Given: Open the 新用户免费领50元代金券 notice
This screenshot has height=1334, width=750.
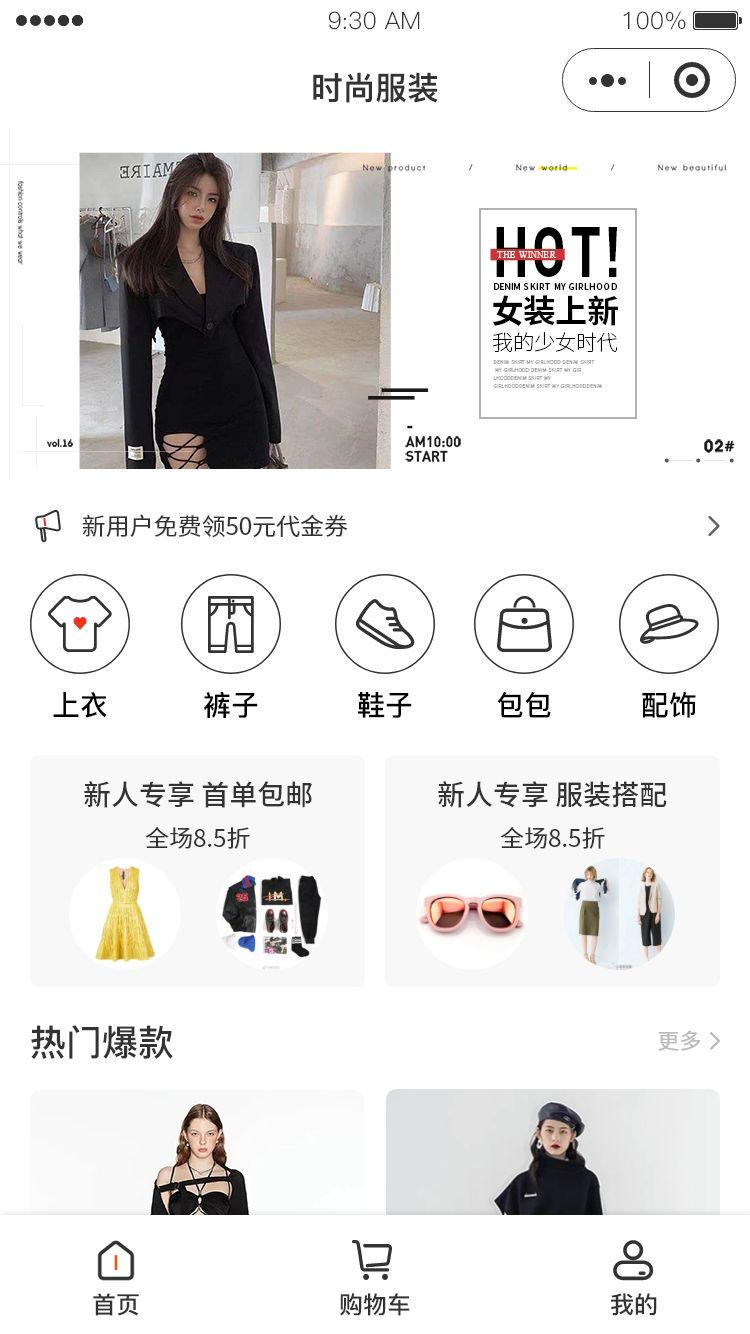Looking at the screenshot, I should pyautogui.click(x=375, y=526).
